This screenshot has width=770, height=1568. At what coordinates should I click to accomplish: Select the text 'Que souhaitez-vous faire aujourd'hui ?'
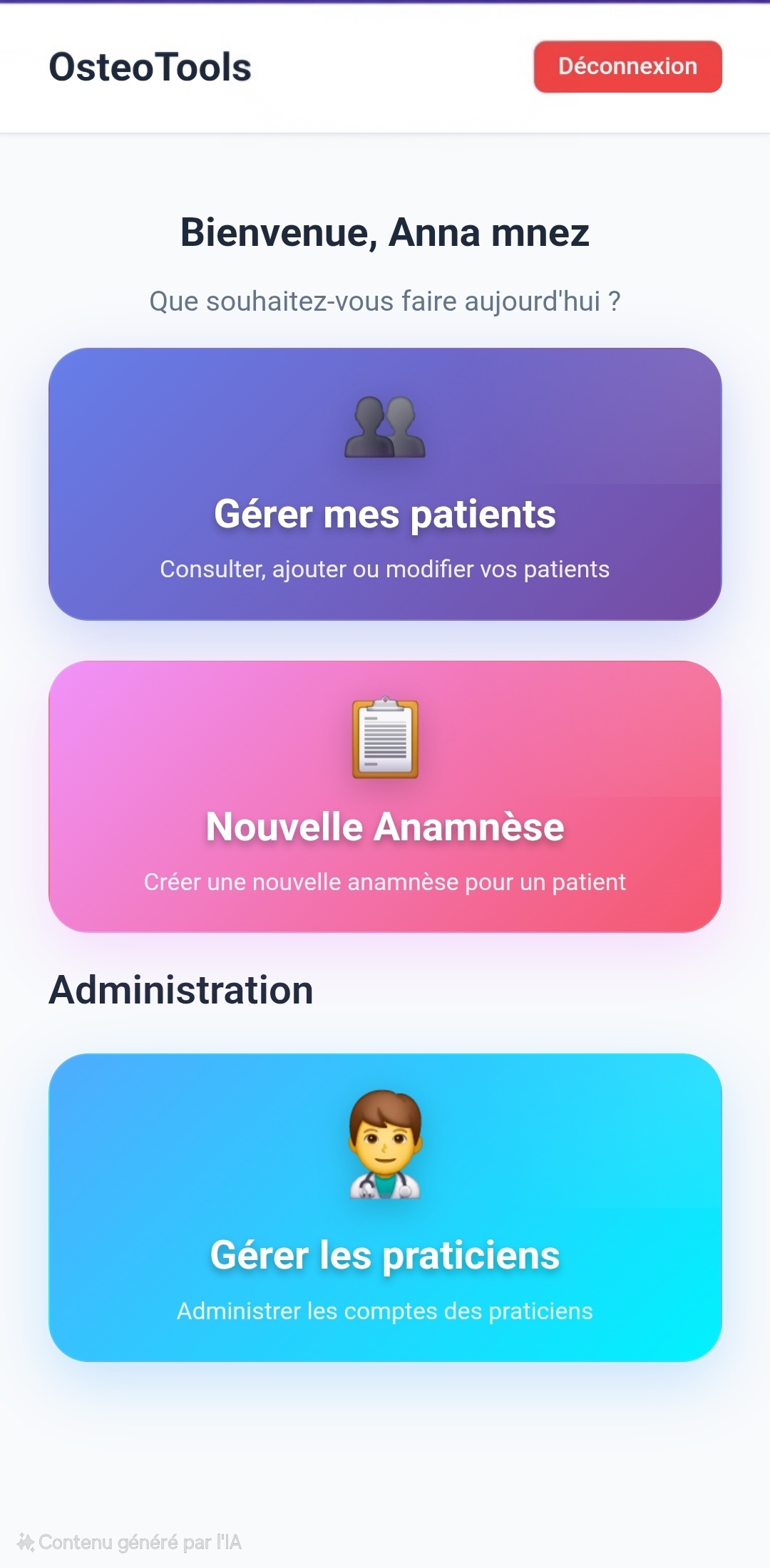click(385, 301)
